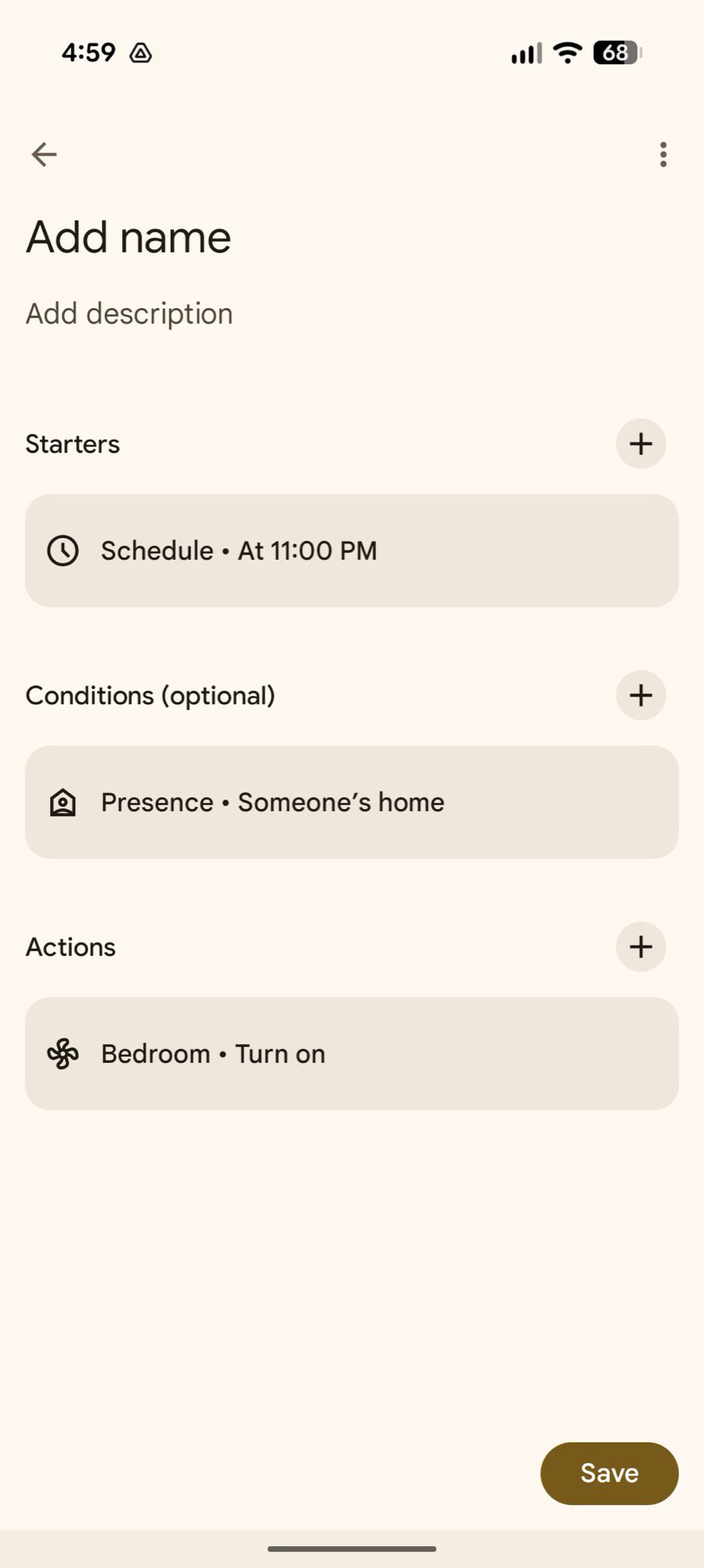Open the Presence Someone's home condition
The height and width of the screenshot is (1568, 704).
click(351, 802)
